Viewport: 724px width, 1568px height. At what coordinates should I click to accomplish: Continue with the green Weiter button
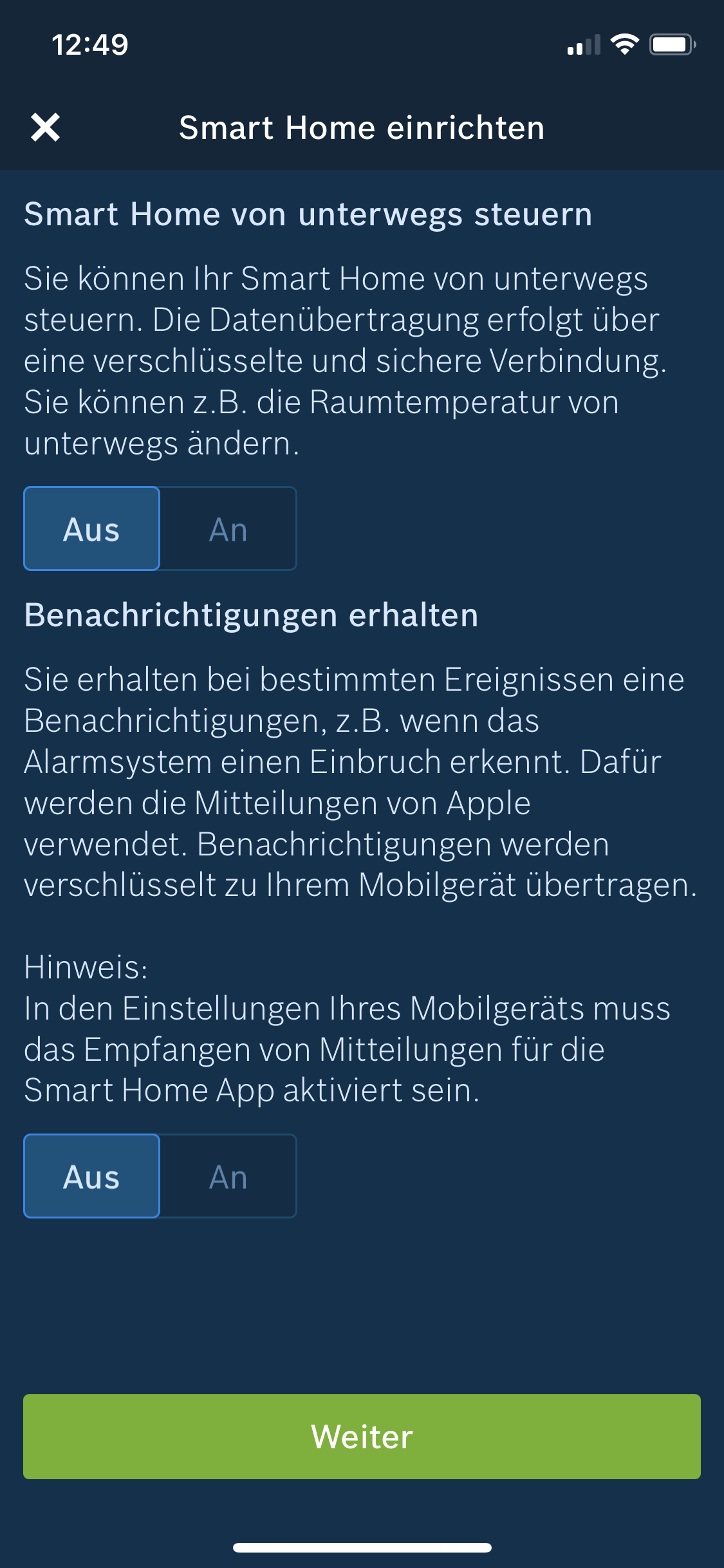362,1437
